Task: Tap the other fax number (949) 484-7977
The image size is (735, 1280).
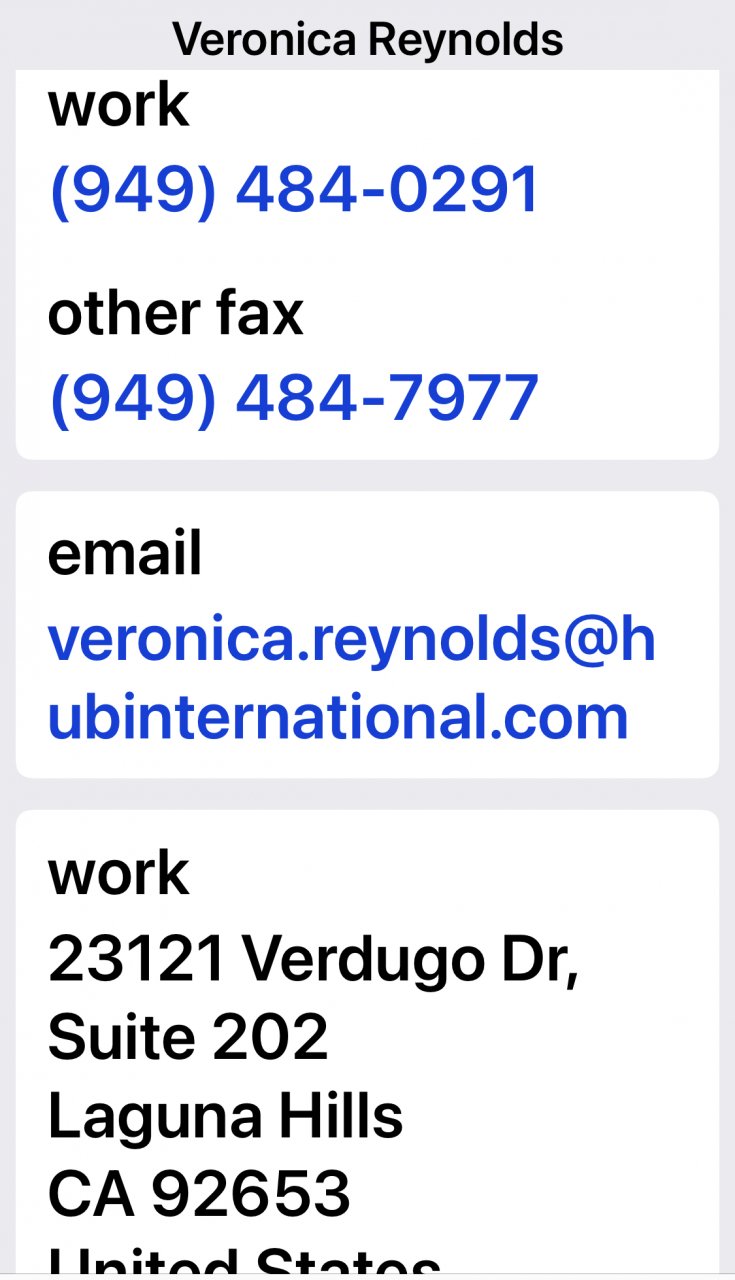Action: coord(294,398)
